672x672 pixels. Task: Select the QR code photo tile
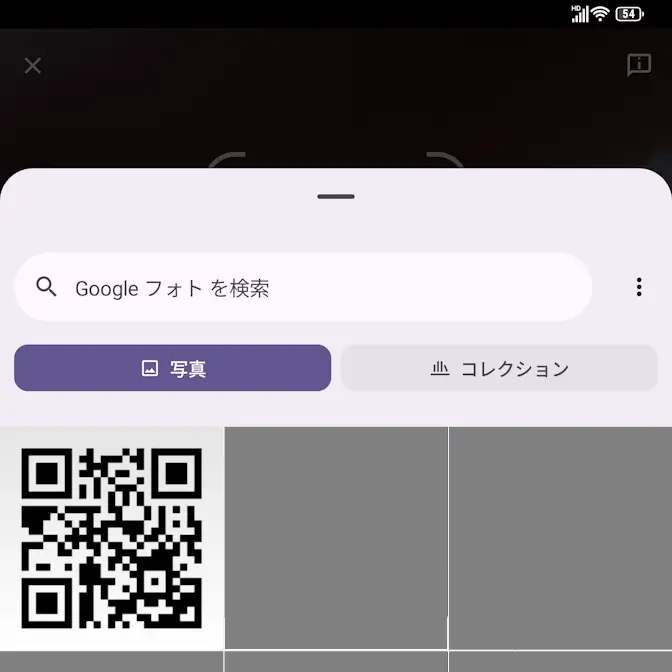[x=111, y=538]
